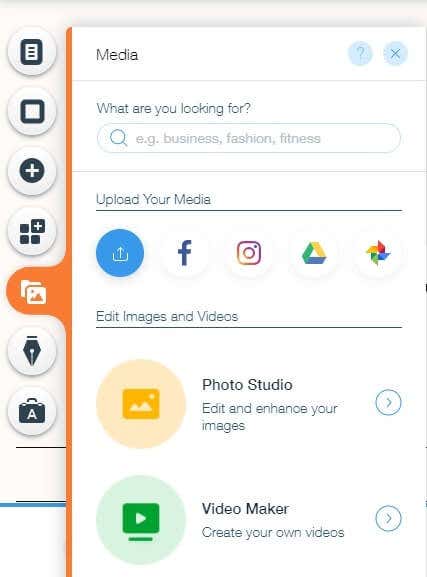Screen dimensions: 427x577
Task: Import media from Facebook
Action: pyautogui.click(x=184, y=253)
